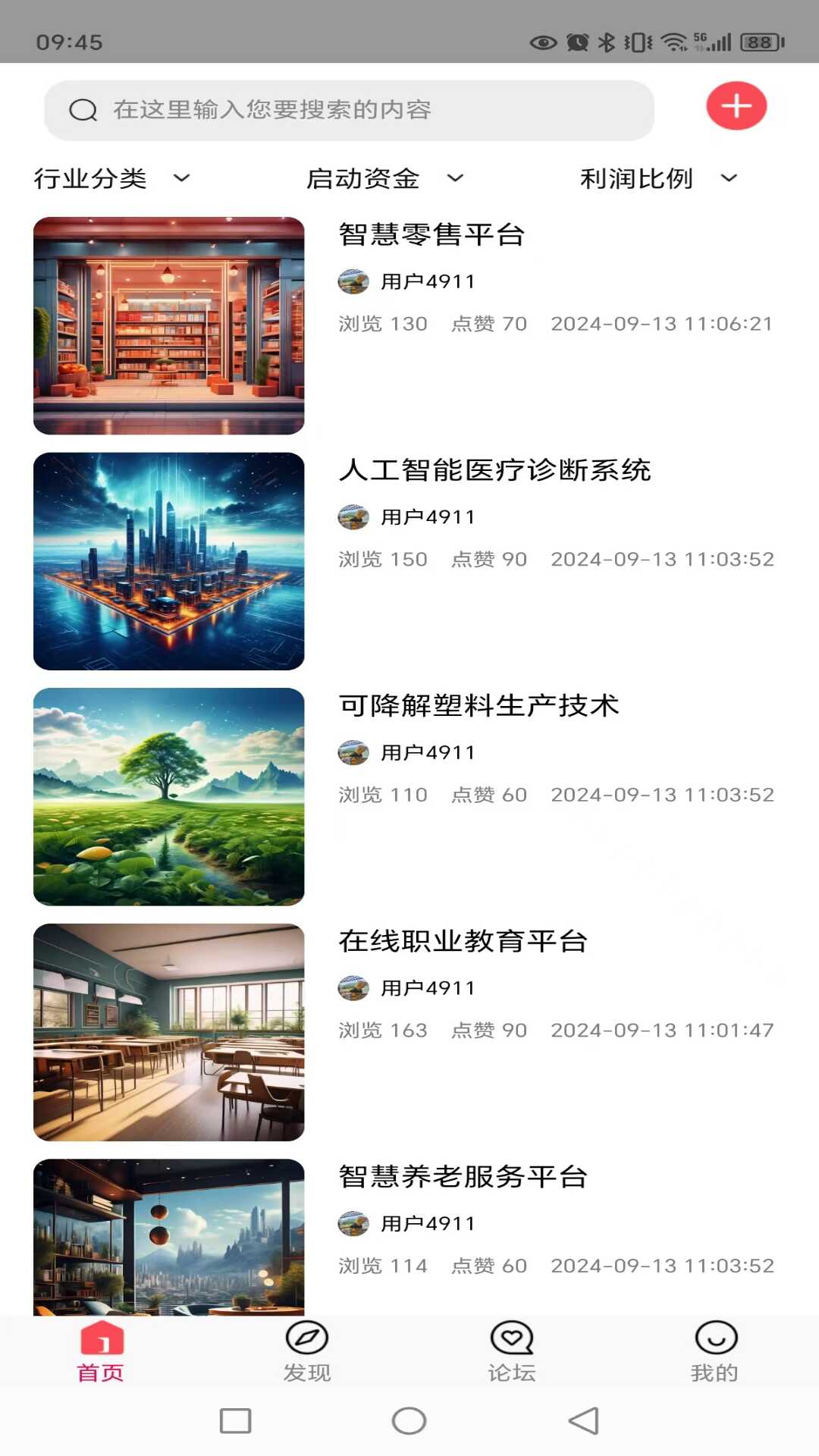Open the 启动资金 filter dropdown
819x1456 pixels.
tap(384, 179)
